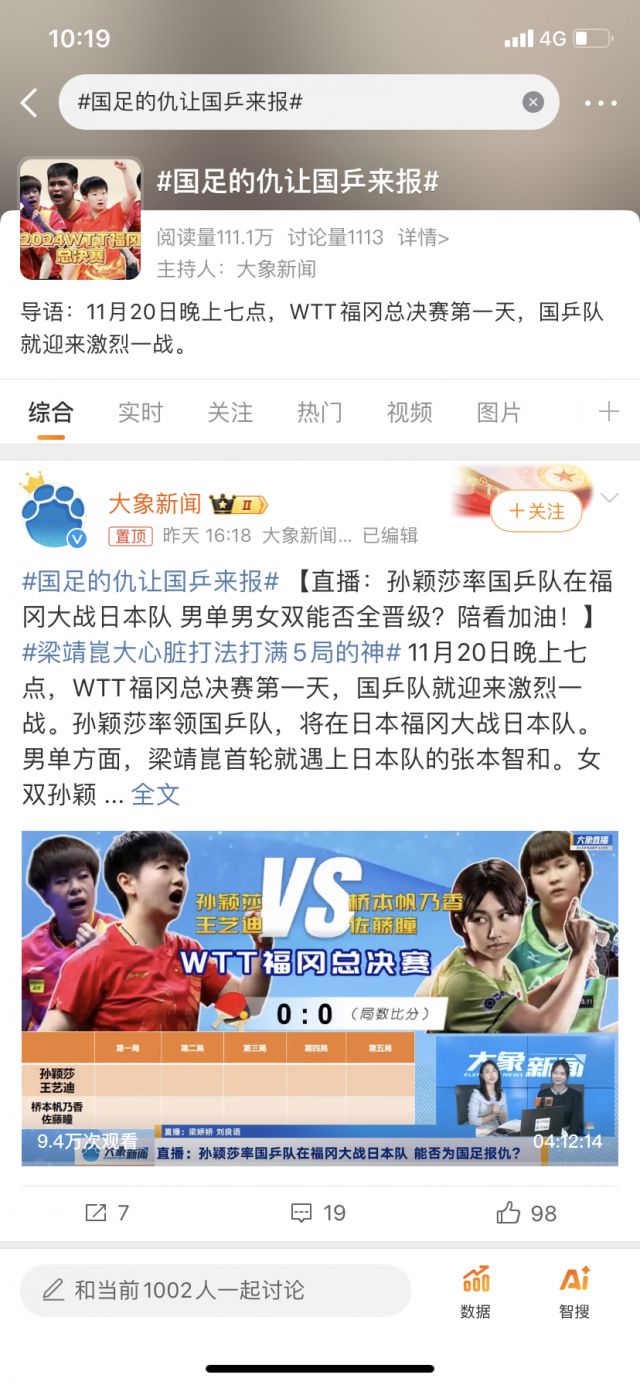The width and height of the screenshot is (640, 1385).
Task: Switch to the 热门 tab
Action: click(x=319, y=412)
